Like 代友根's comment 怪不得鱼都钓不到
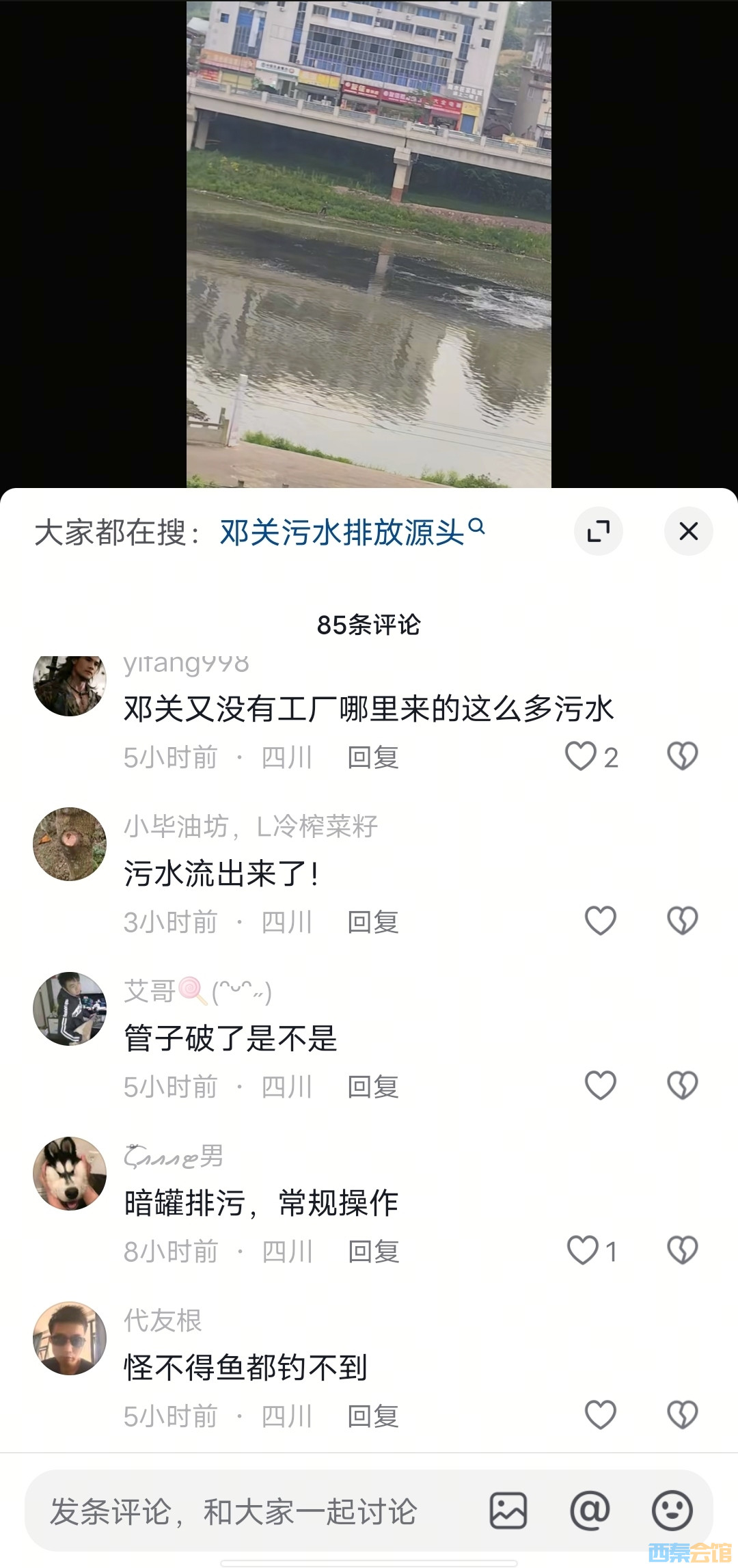The width and height of the screenshot is (738, 1568). click(601, 1415)
